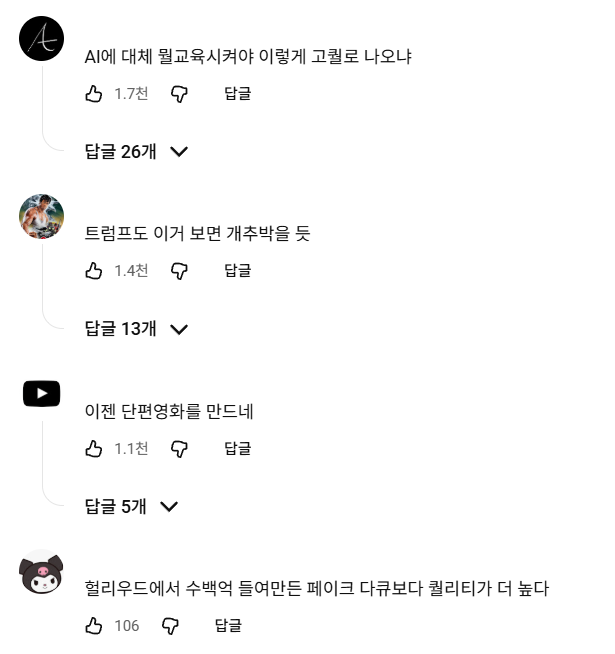Dislike the 트럼프 comment
Screen dimensions: 615x654
coord(180,271)
